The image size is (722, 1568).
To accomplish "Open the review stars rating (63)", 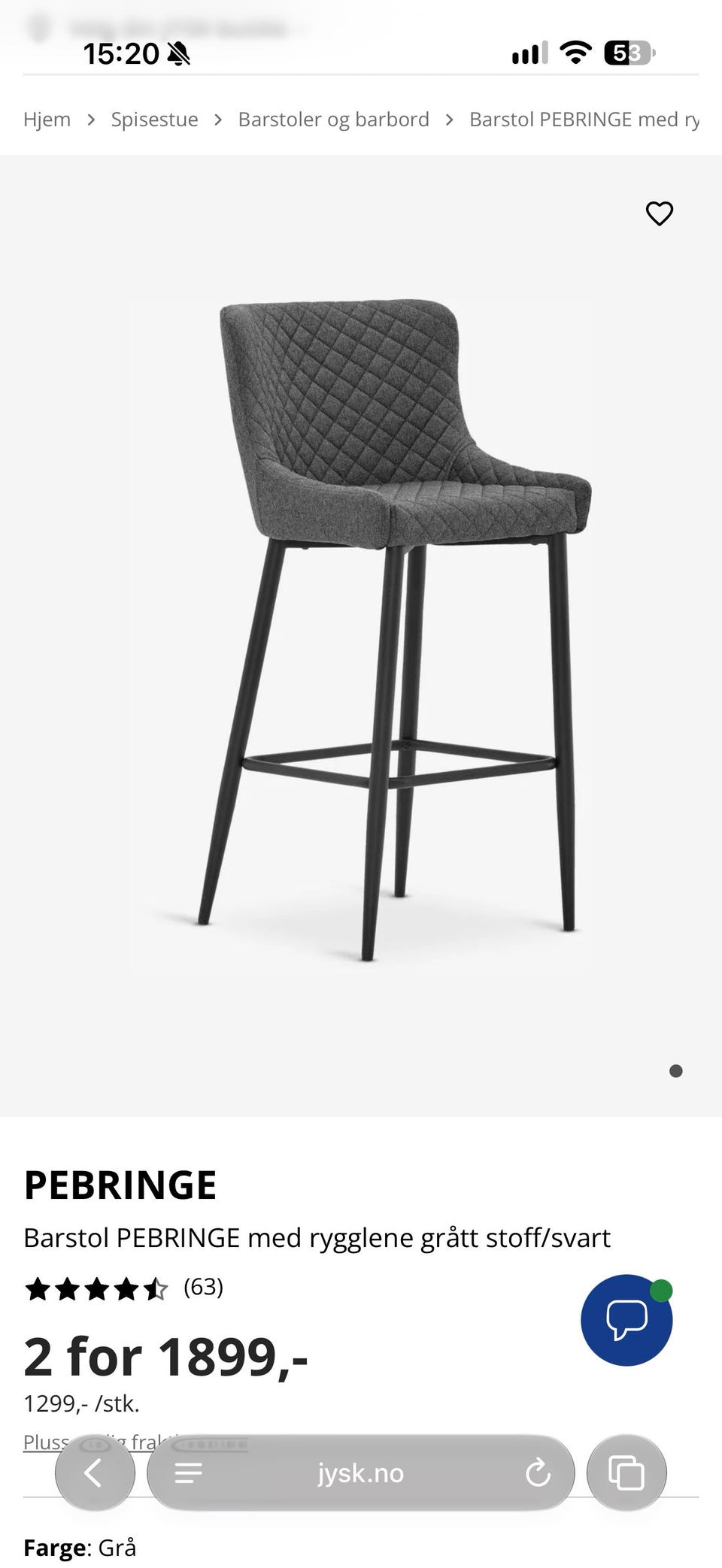I will point(124,1288).
